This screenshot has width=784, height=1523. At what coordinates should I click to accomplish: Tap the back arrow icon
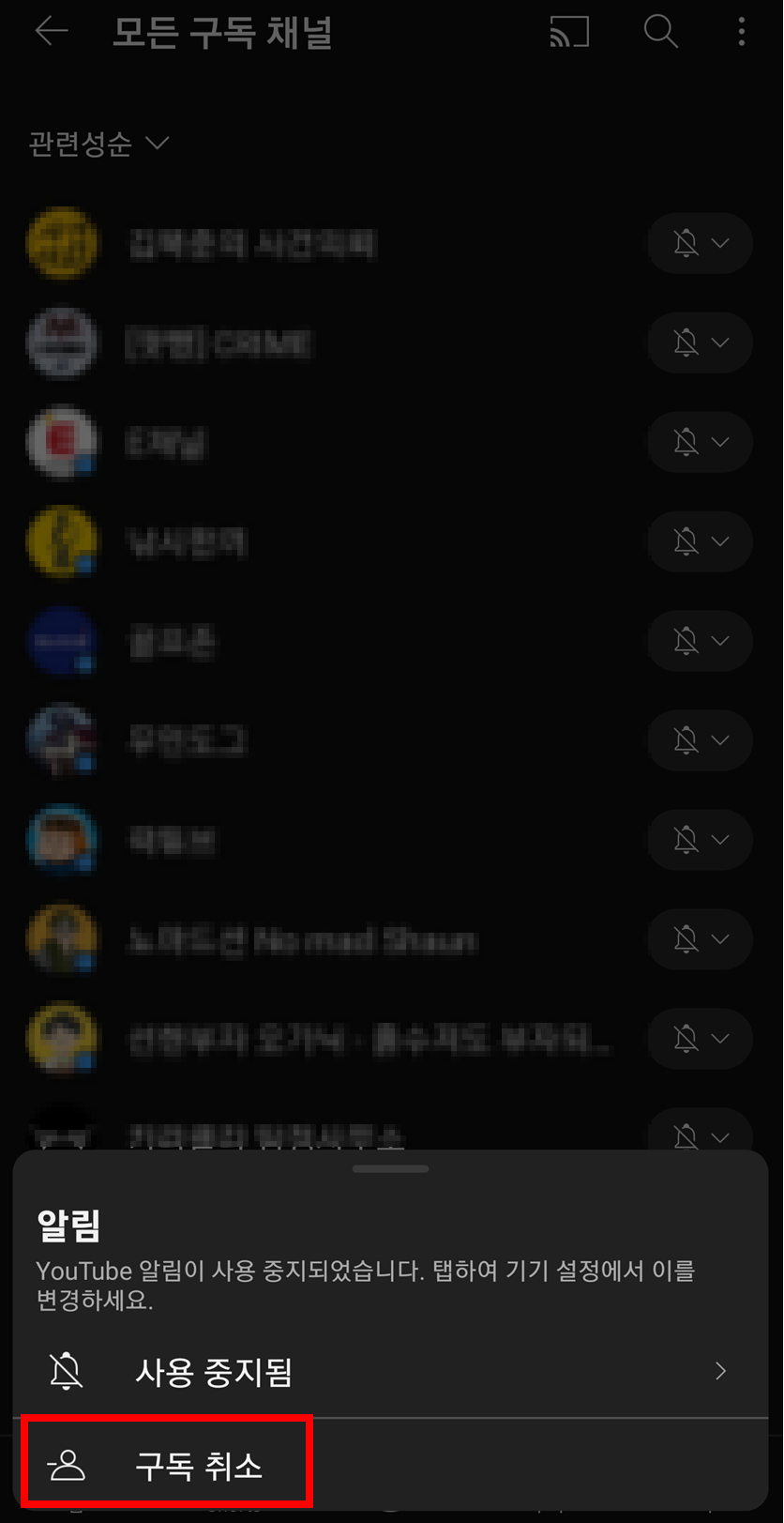coord(52,31)
